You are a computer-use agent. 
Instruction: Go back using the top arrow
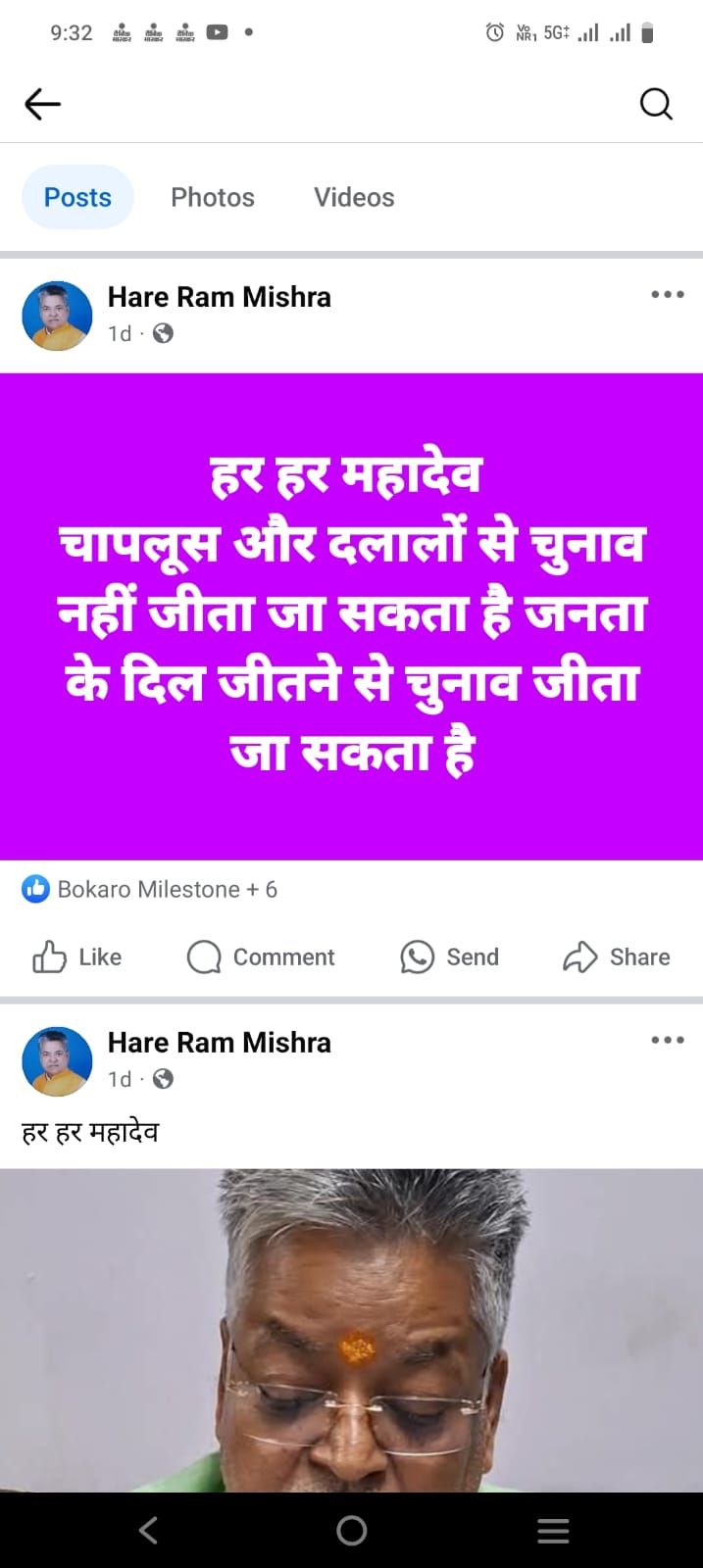coord(42,104)
